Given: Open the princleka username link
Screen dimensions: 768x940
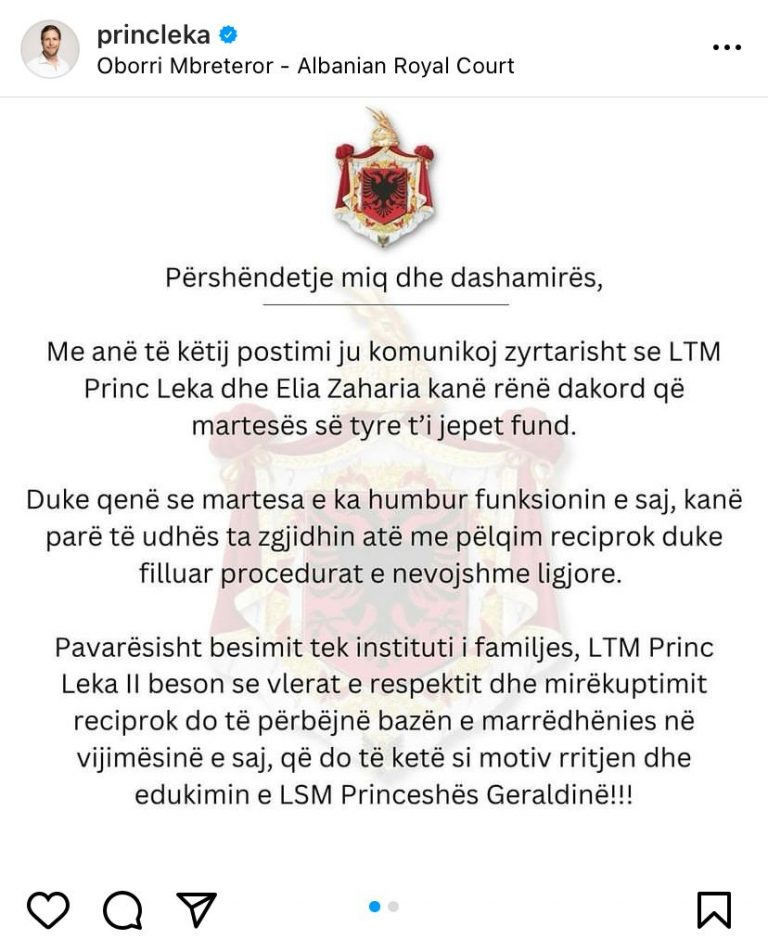Looking at the screenshot, I should (153, 35).
